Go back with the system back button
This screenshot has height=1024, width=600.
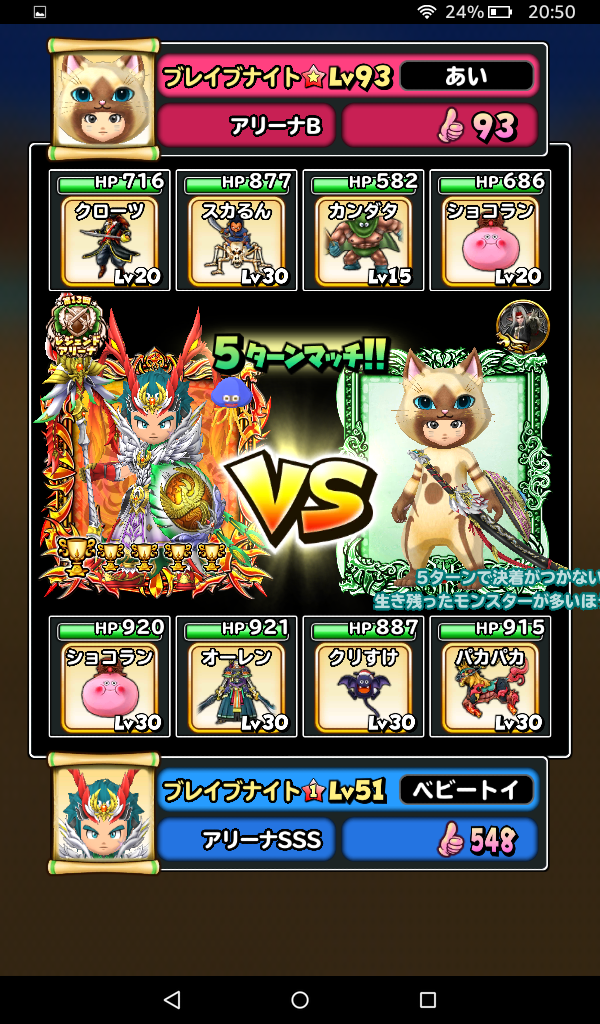click(x=171, y=999)
